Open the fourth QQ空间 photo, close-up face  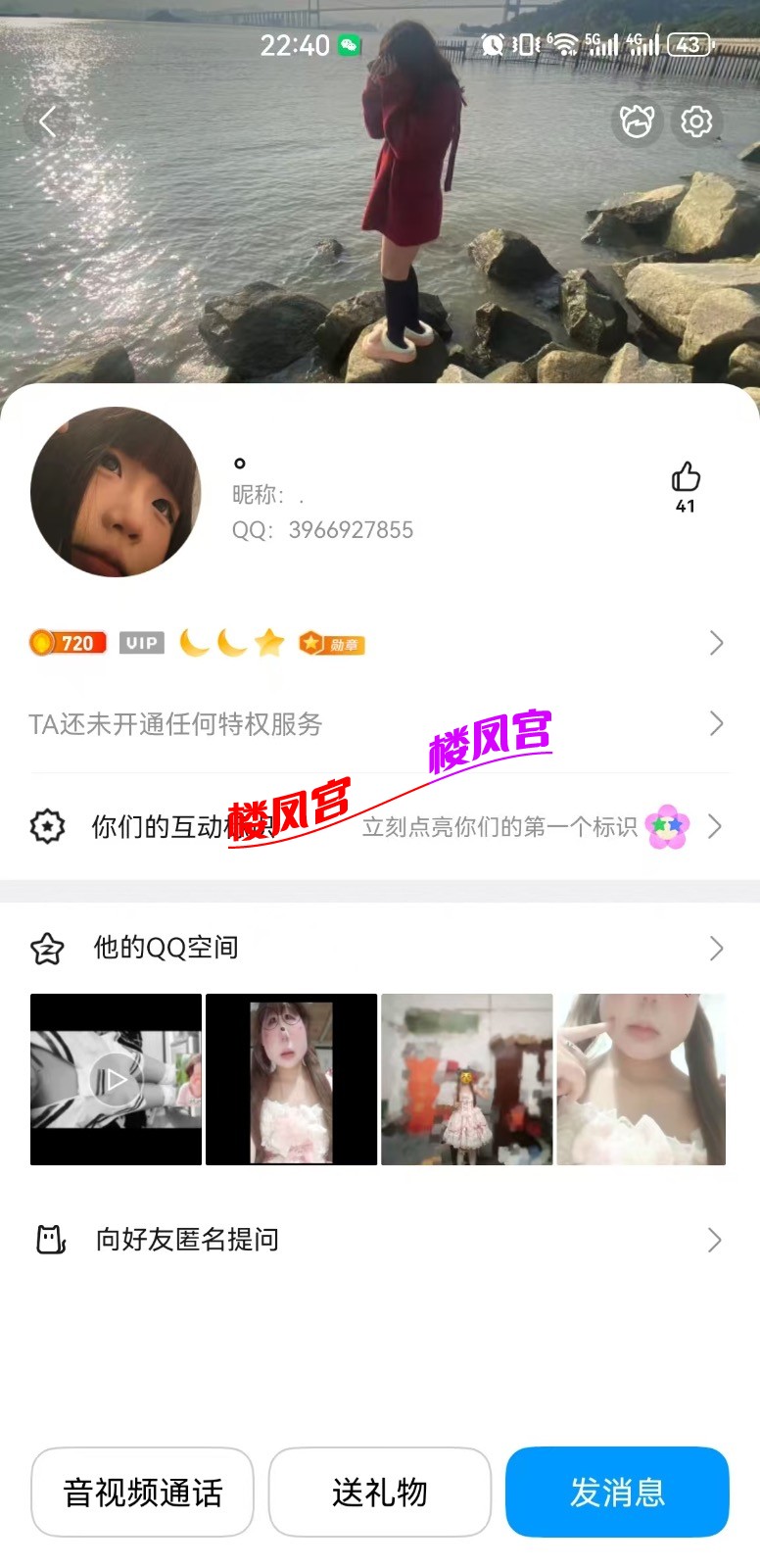click(x=641, y=1079)
